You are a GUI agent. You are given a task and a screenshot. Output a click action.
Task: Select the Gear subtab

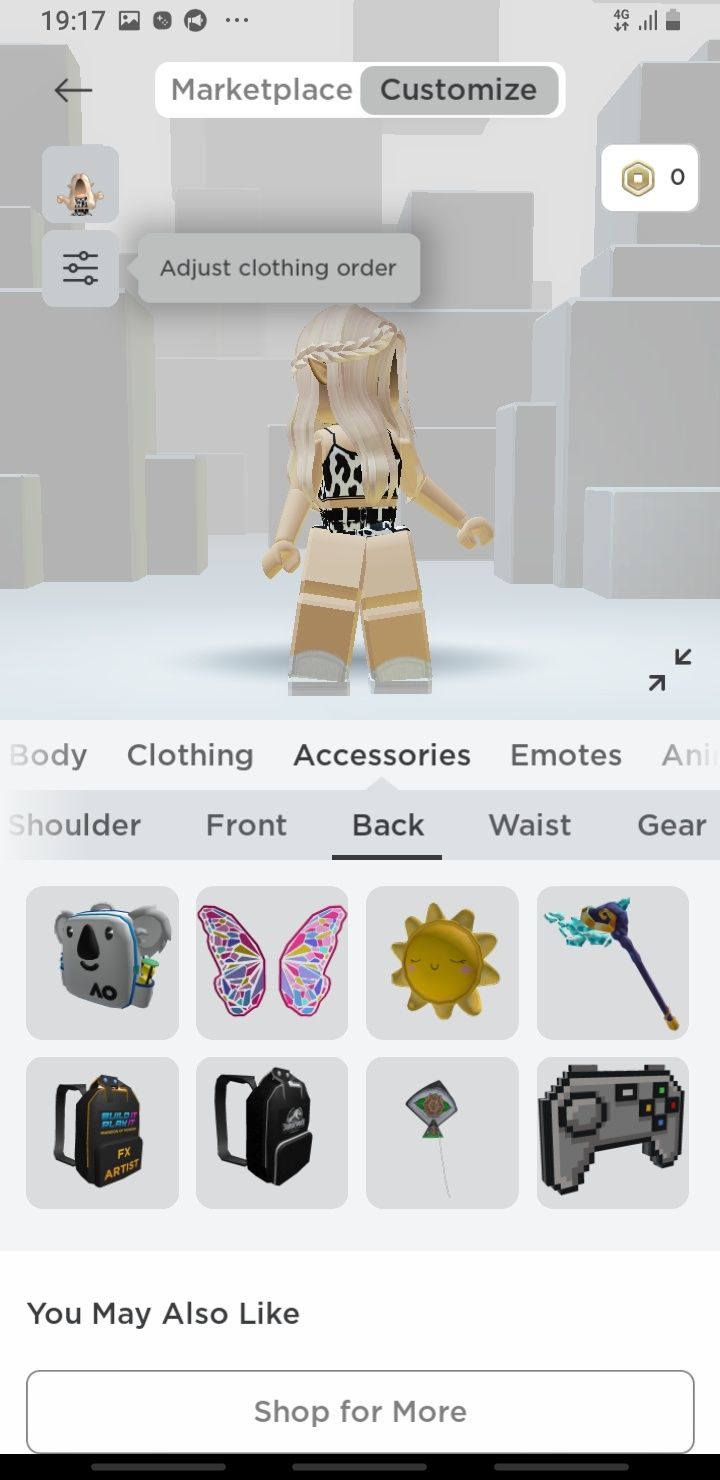tap(671, 825)
